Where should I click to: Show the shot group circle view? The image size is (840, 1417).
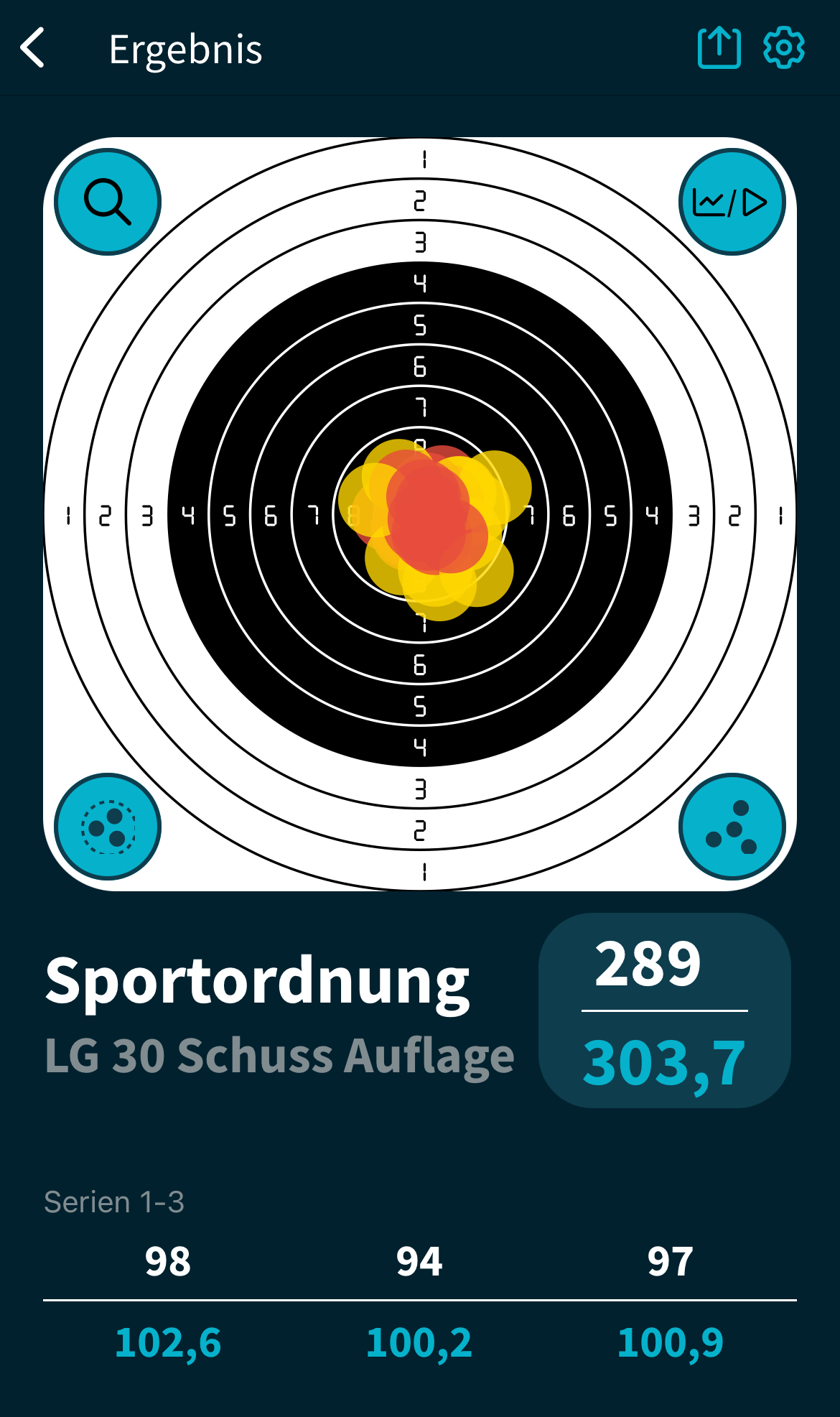point(108,827)
